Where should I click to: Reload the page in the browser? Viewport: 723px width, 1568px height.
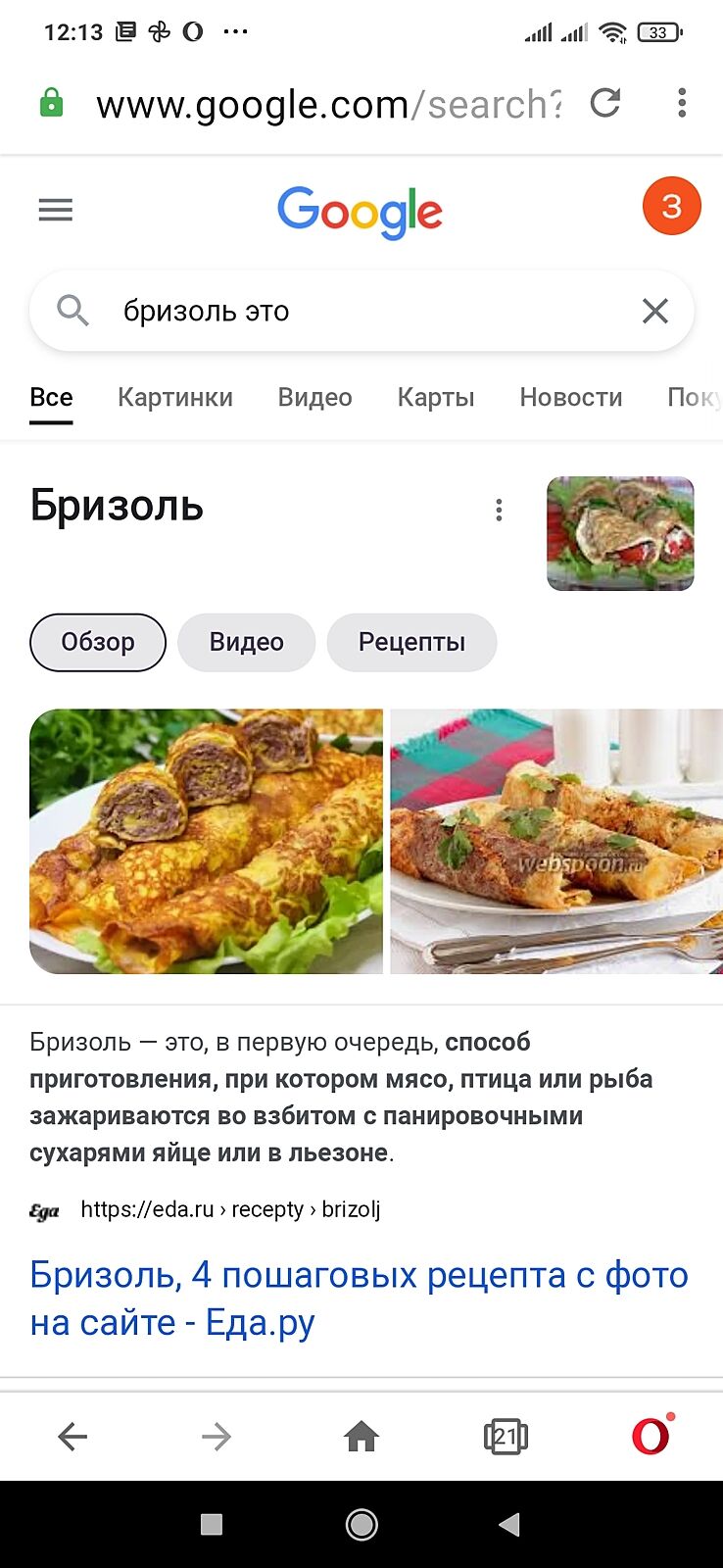605,103
